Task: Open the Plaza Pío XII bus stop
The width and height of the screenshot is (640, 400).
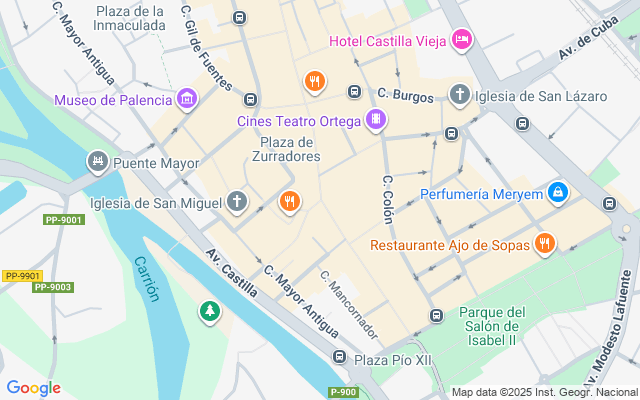Action: pos(339,358)
